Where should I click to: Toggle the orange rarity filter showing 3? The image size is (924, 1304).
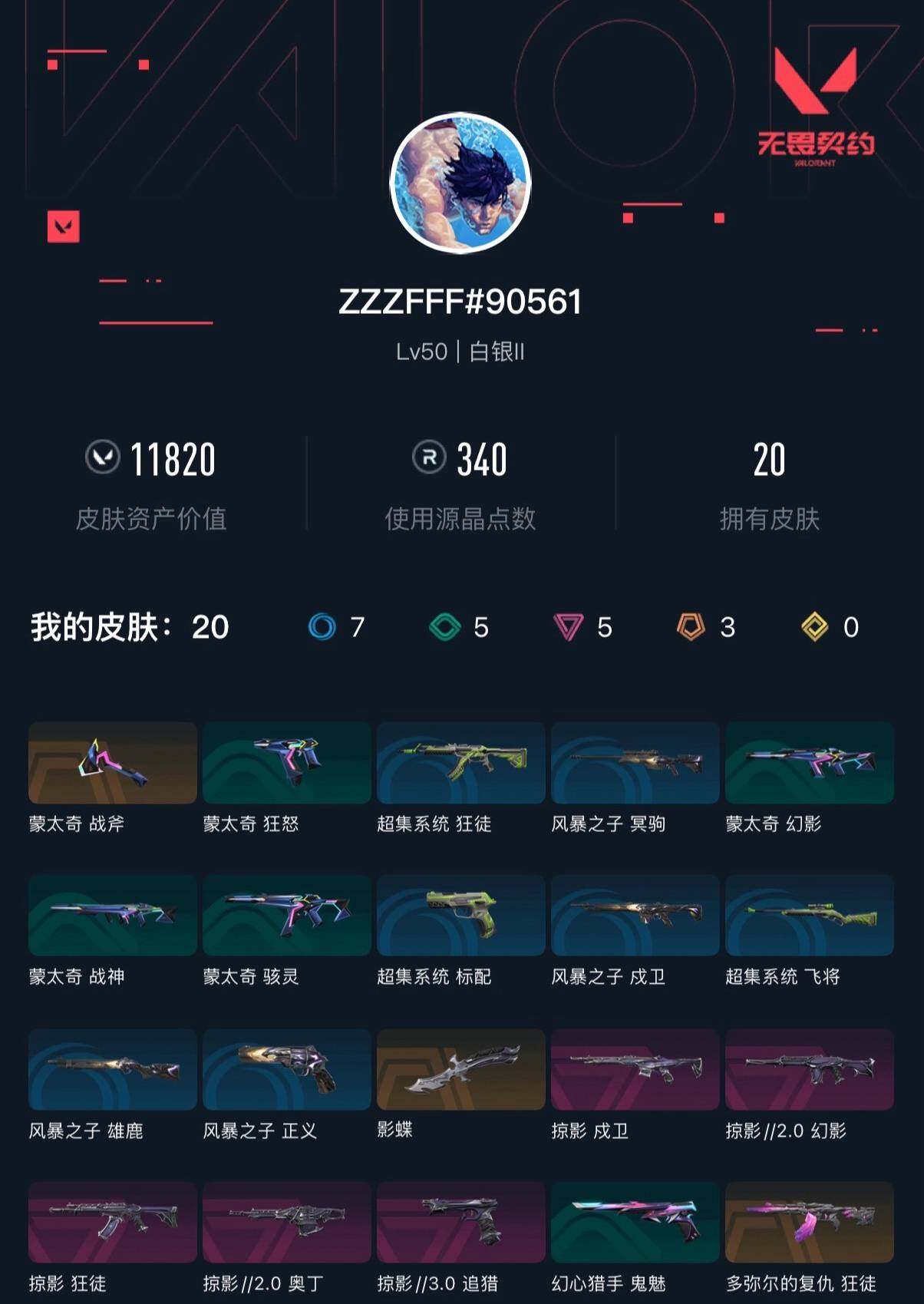pyautogui.click(x=695, y=628)
